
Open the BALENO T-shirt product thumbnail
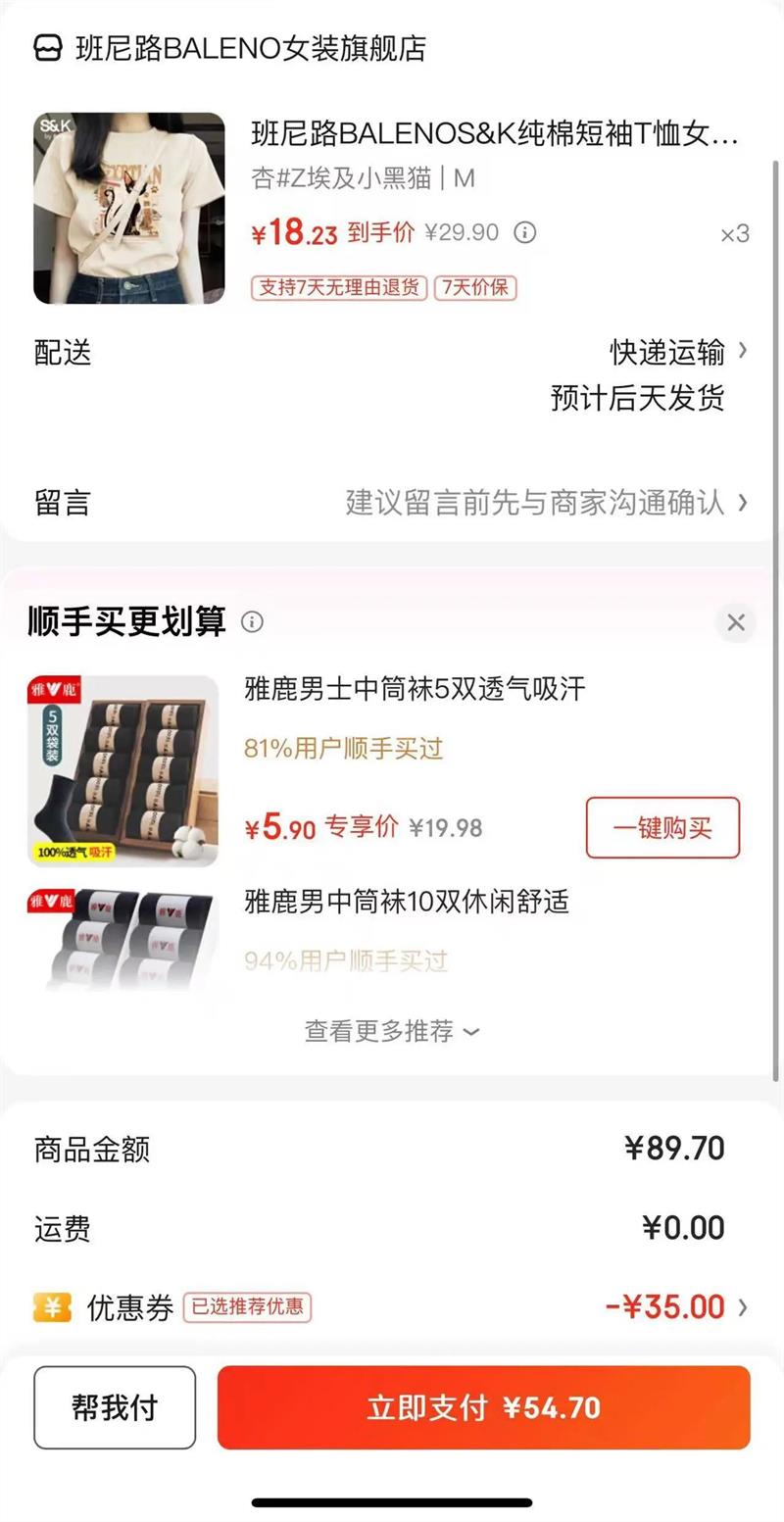click(128, 209)
